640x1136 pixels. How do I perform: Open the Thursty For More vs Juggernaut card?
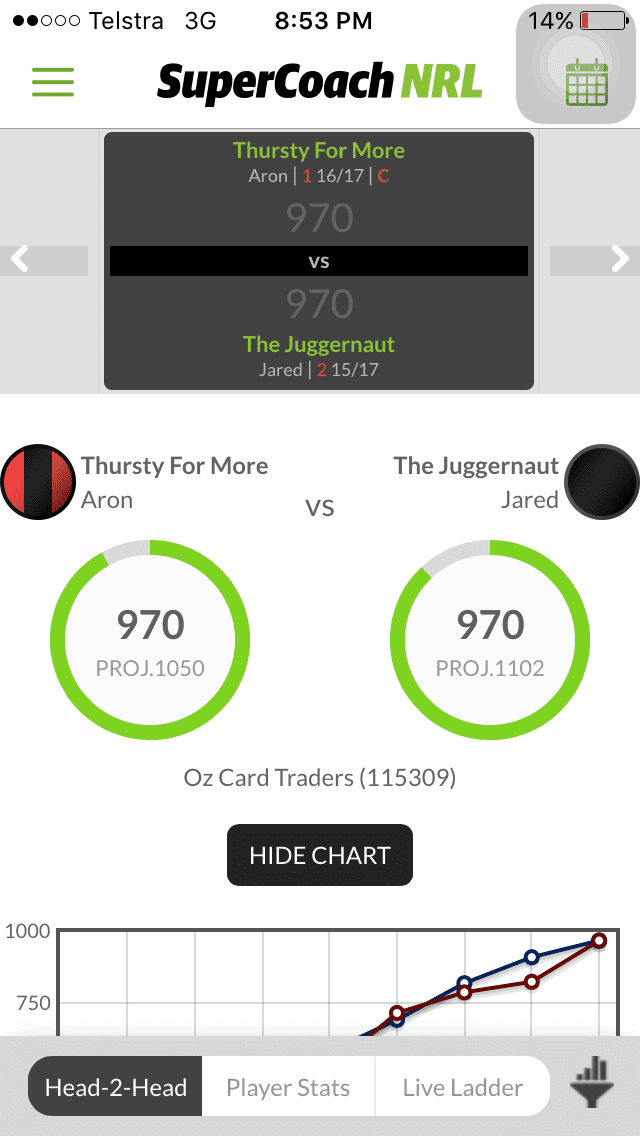coord(319,261)
